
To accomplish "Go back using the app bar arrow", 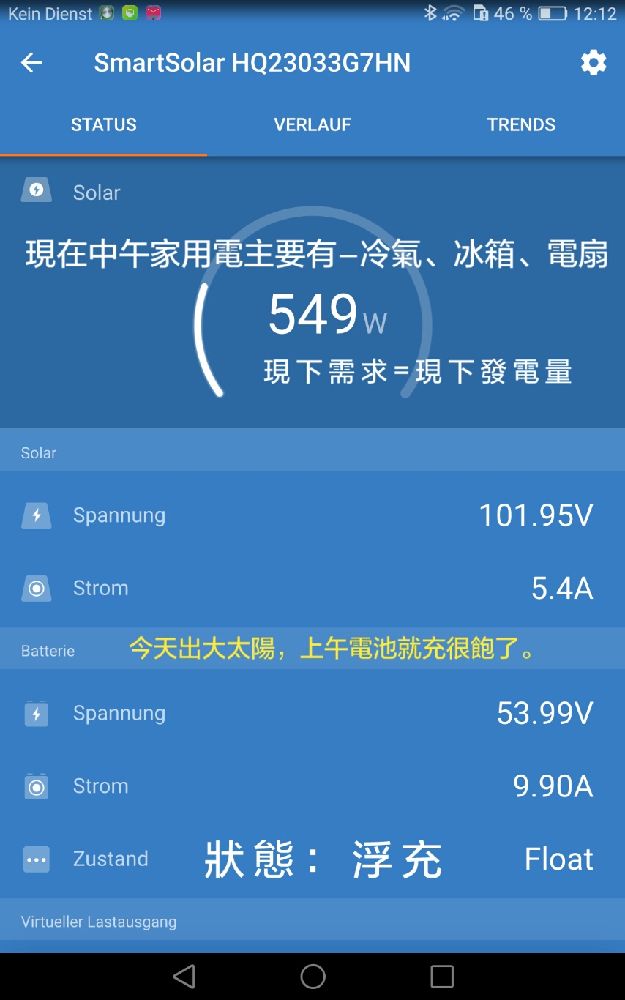I will 31,62.
